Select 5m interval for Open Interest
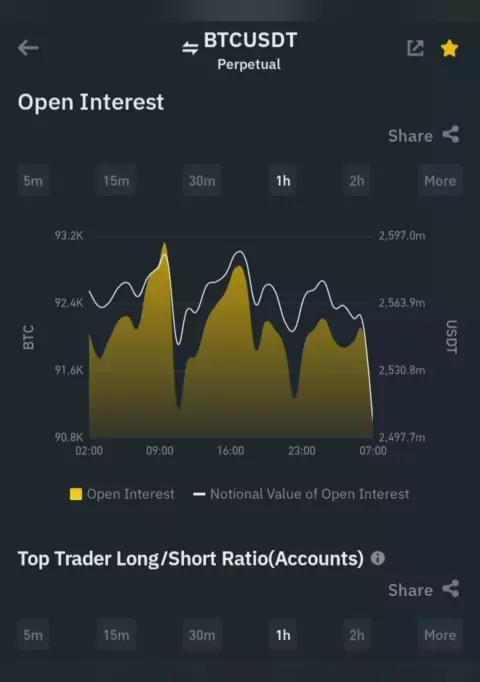 (33, 181)
